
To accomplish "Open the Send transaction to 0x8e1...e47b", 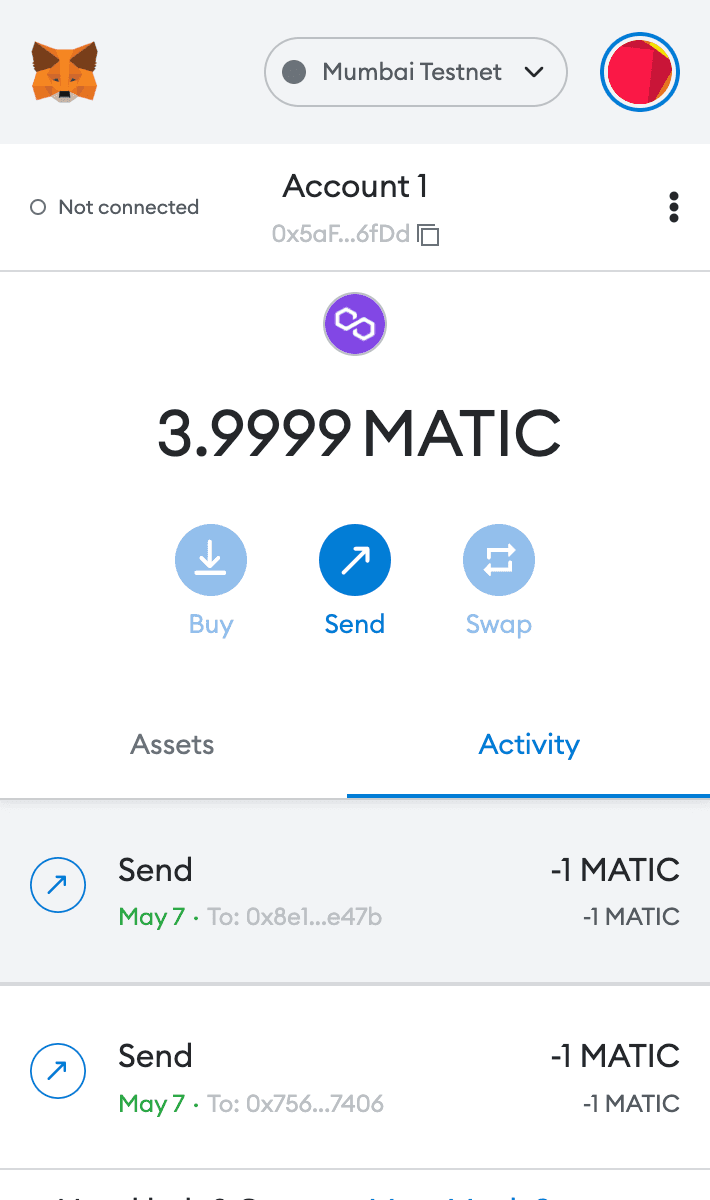I will coord(355,891).
